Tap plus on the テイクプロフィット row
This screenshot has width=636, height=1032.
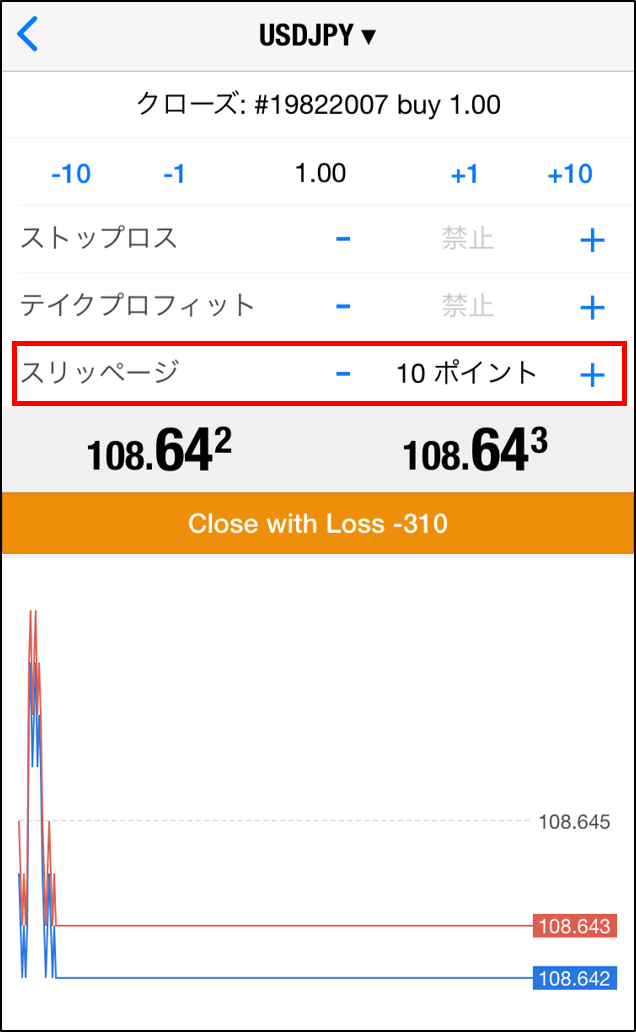[593, 307]
